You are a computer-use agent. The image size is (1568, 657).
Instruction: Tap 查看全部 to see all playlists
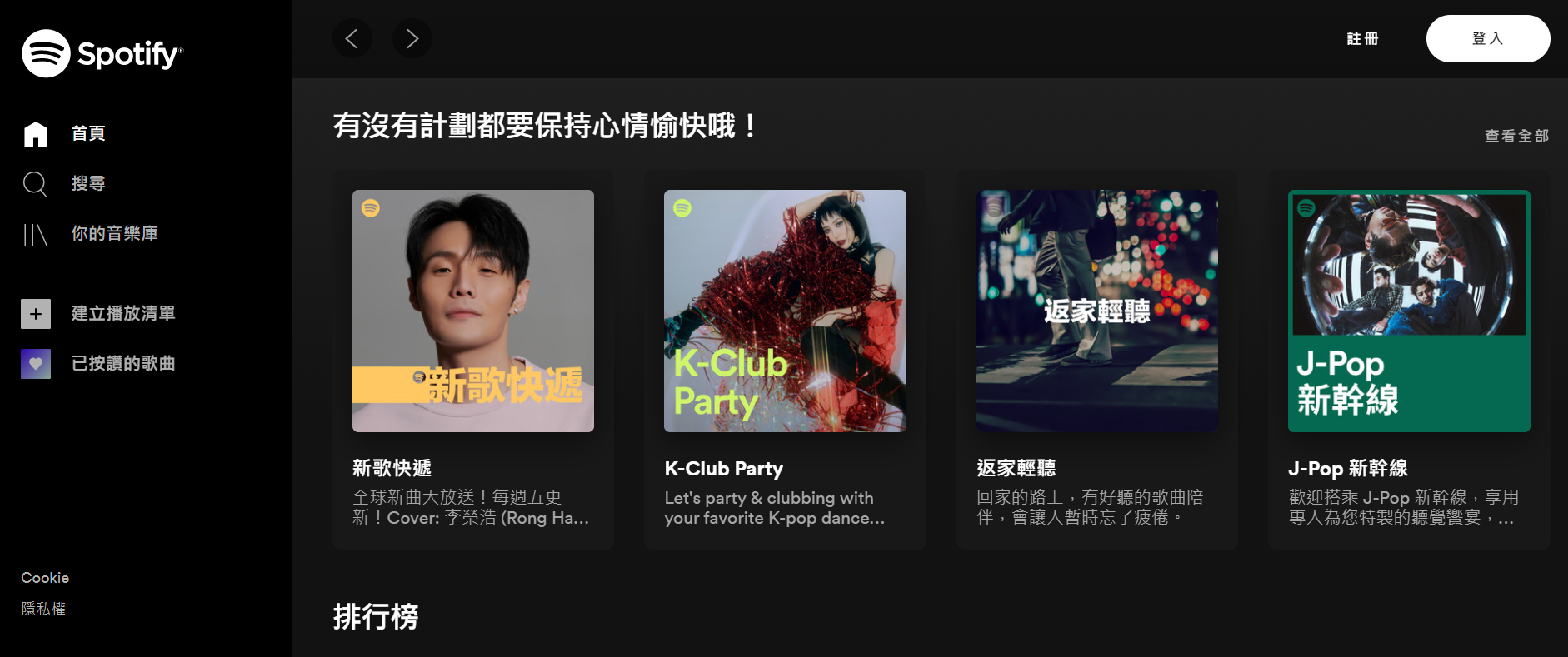(x=1516, y=136)
